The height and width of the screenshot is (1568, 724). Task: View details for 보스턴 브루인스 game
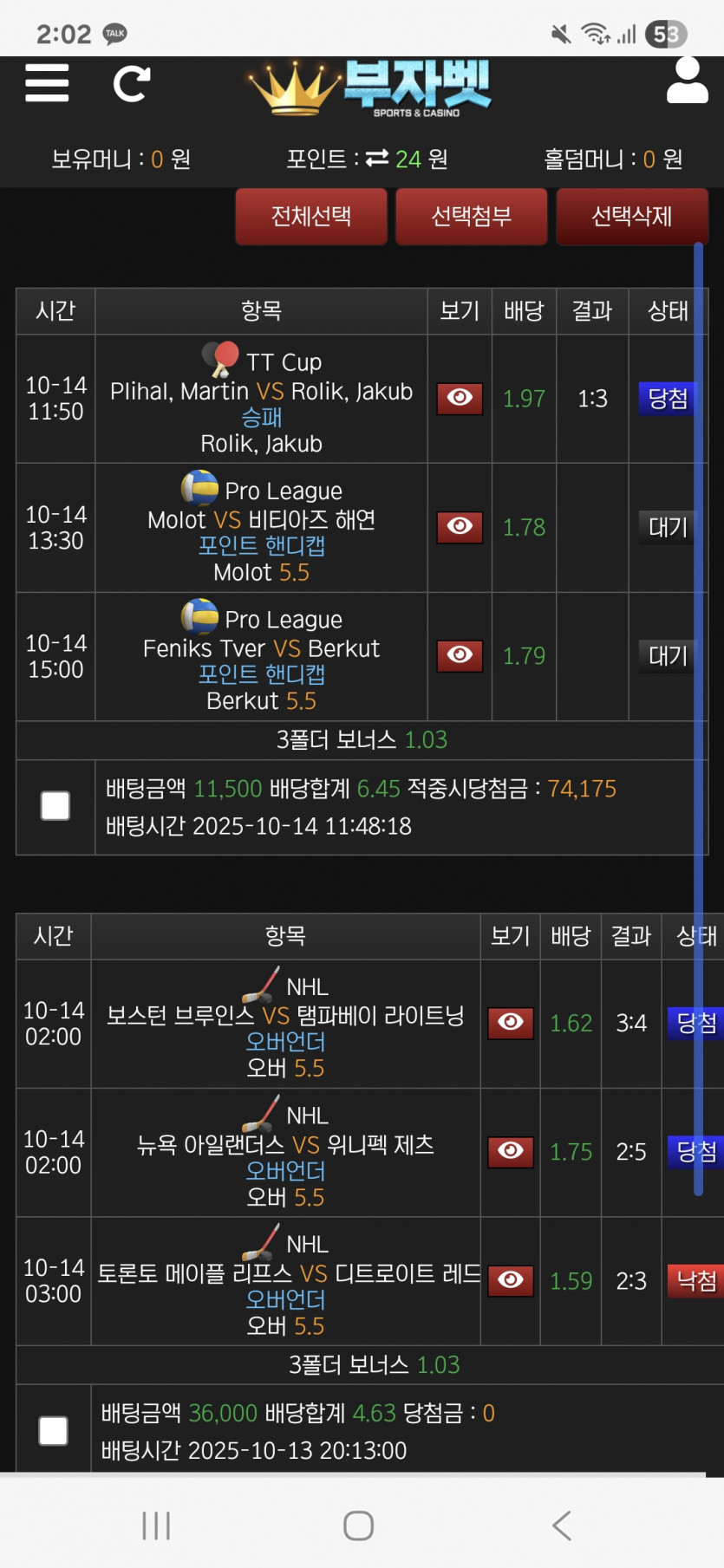511,1023
